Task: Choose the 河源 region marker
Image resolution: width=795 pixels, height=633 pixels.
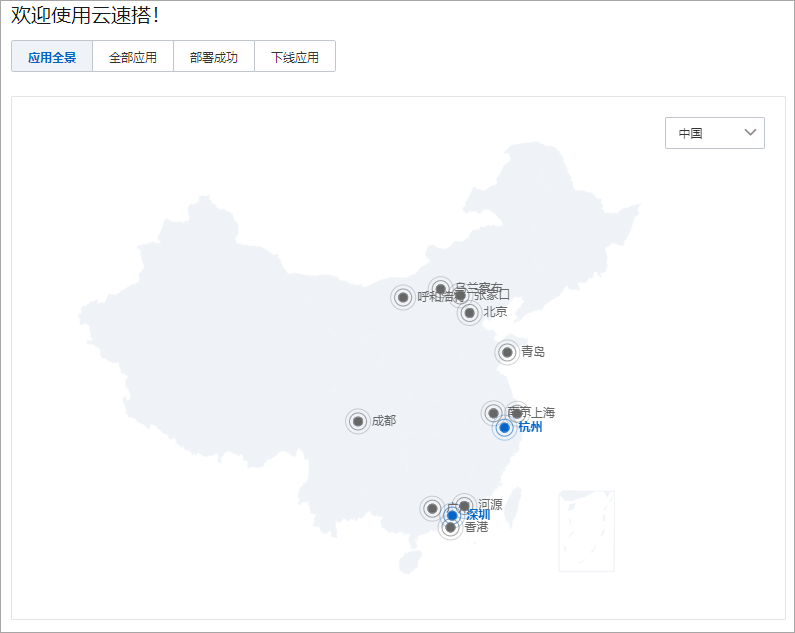Action: click(464, 506)
